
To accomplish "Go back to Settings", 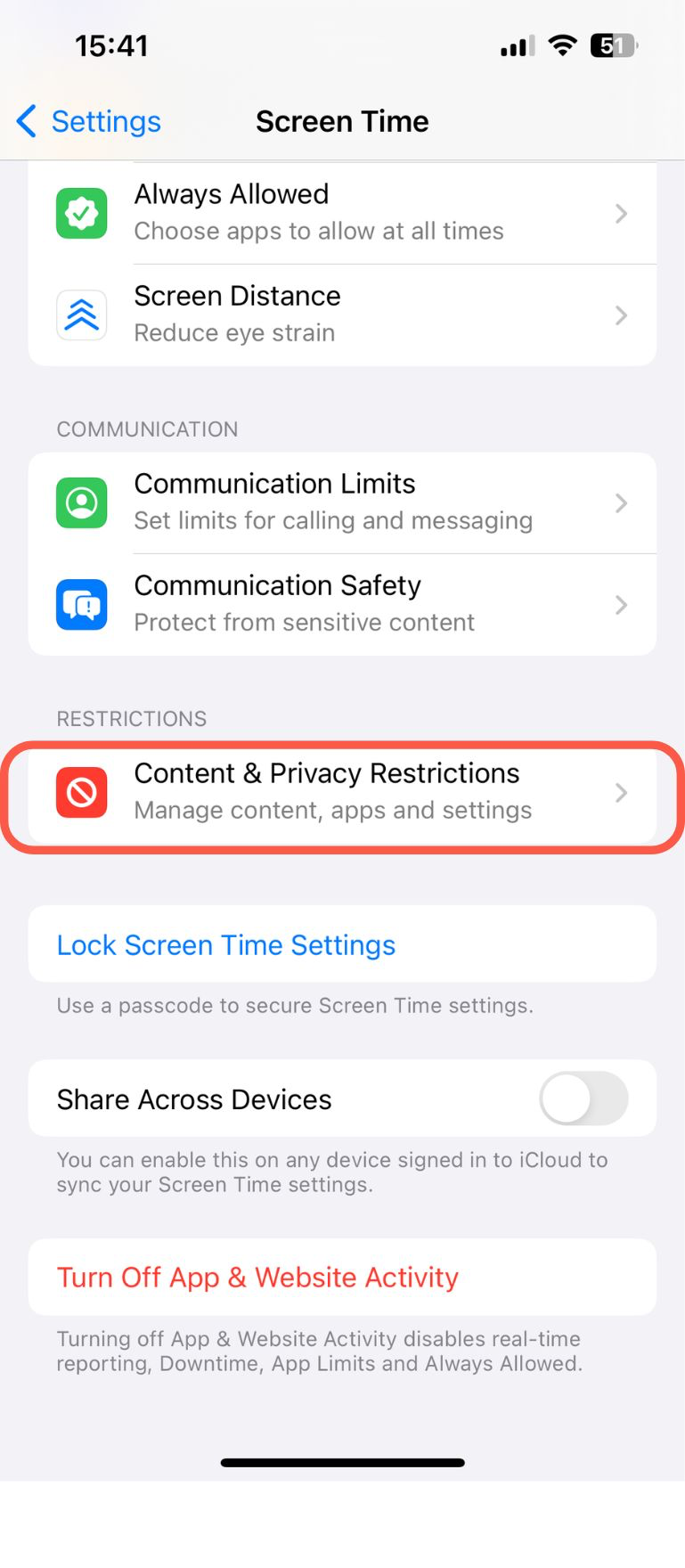I will [89, 121].
